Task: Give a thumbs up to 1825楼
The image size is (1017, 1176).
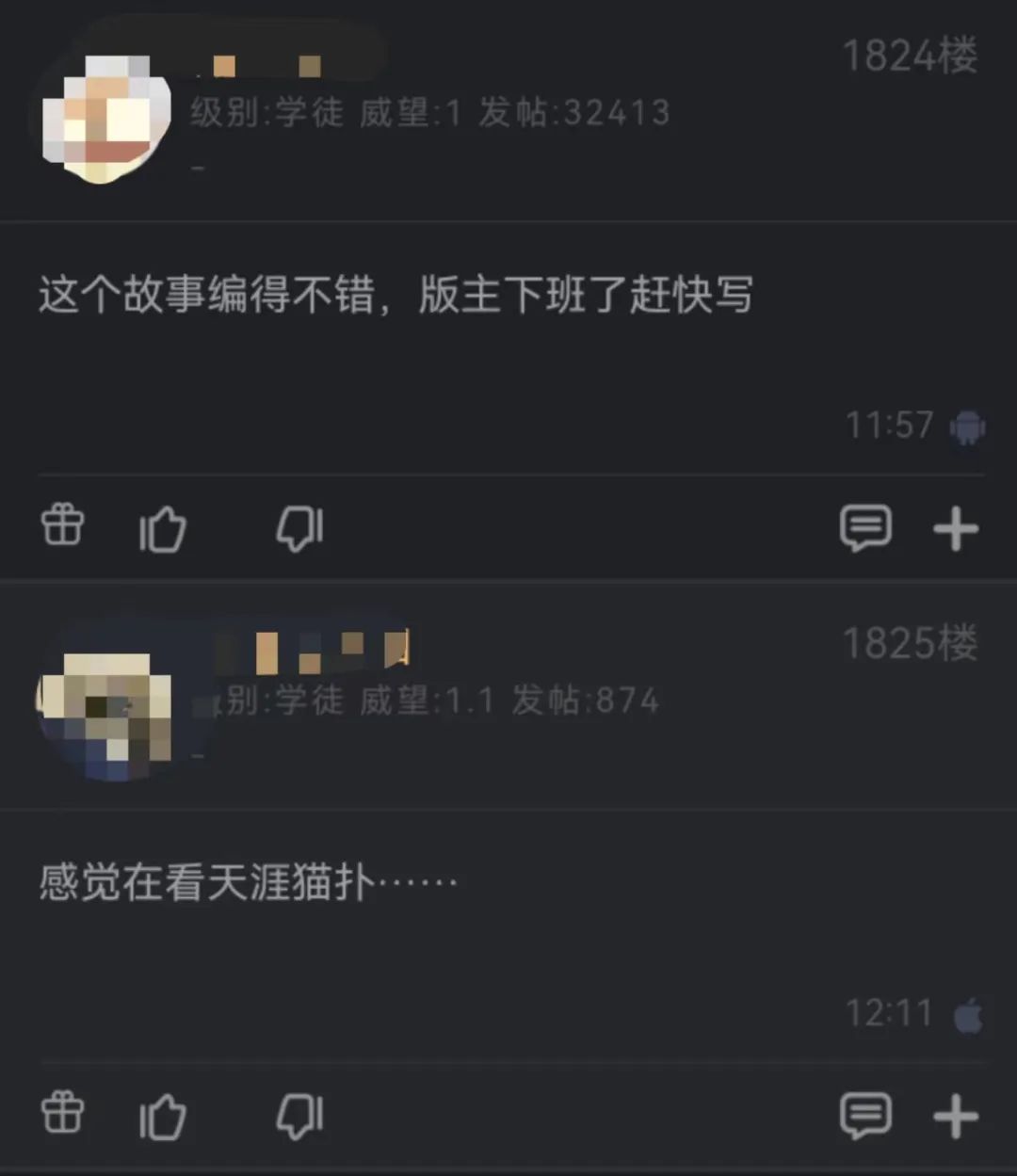Action: point(162,1117)
